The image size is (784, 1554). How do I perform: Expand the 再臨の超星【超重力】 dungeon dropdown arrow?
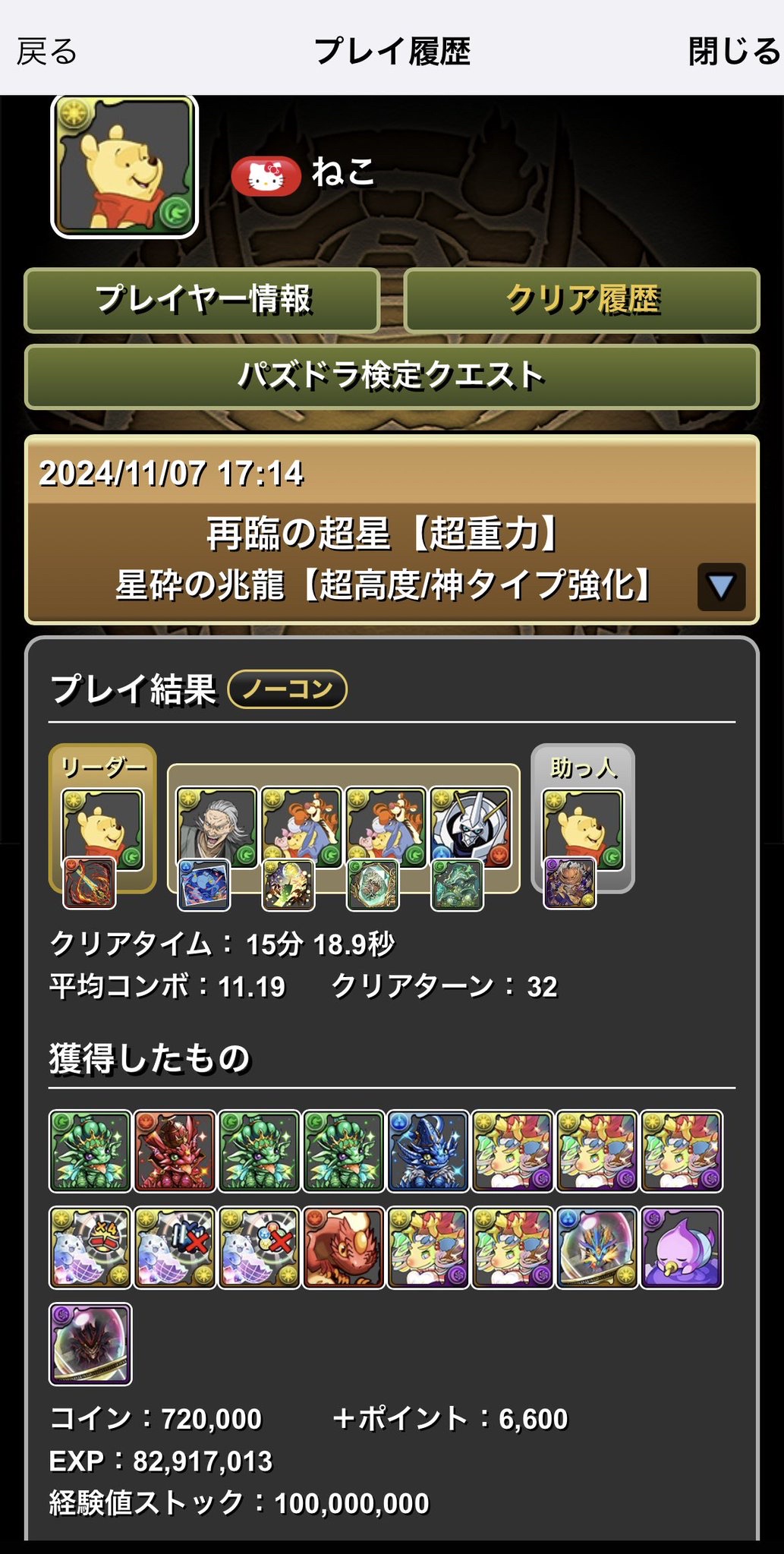point(720,587)
